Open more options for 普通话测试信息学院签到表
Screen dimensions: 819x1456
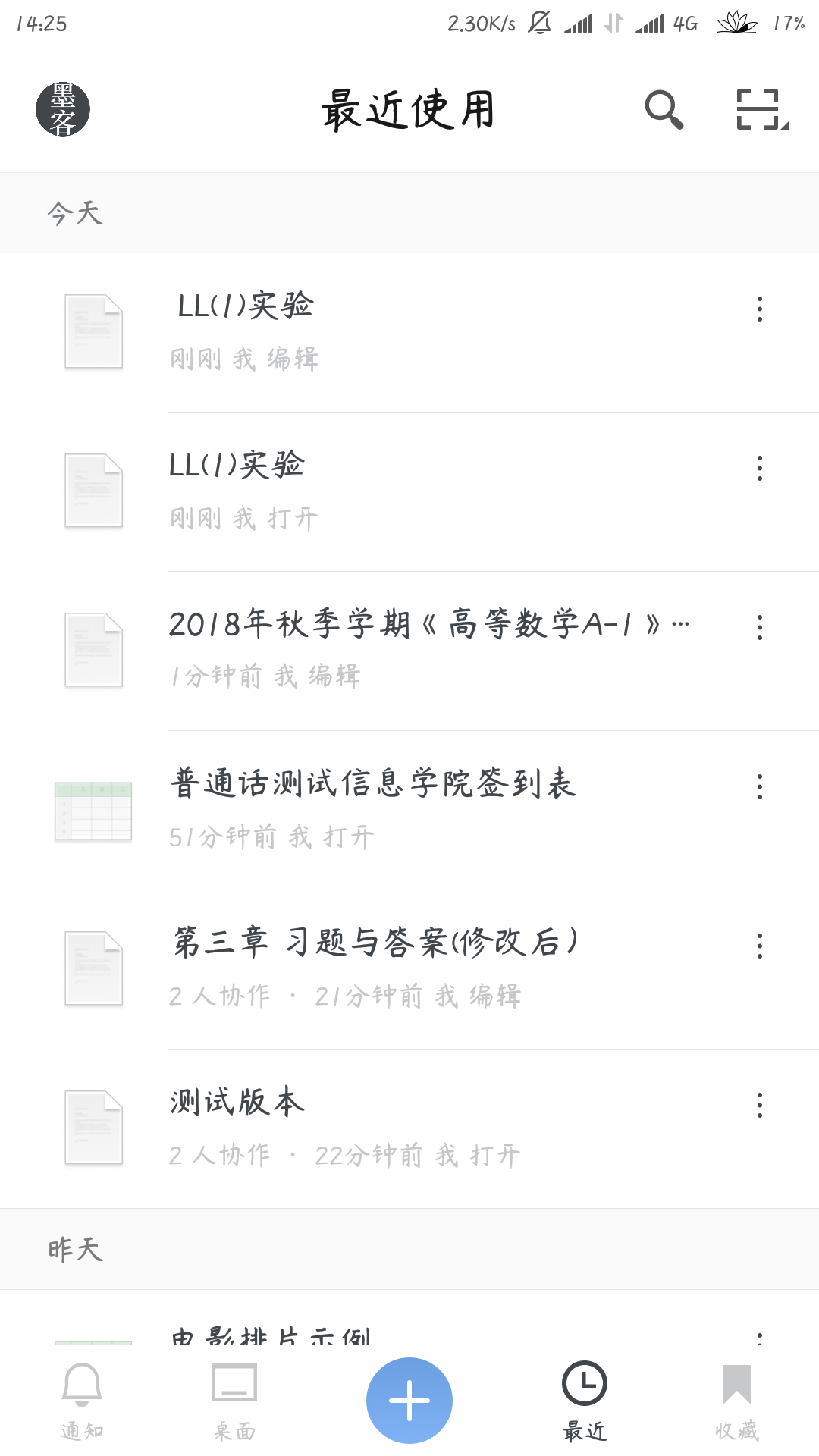(759, 786)
